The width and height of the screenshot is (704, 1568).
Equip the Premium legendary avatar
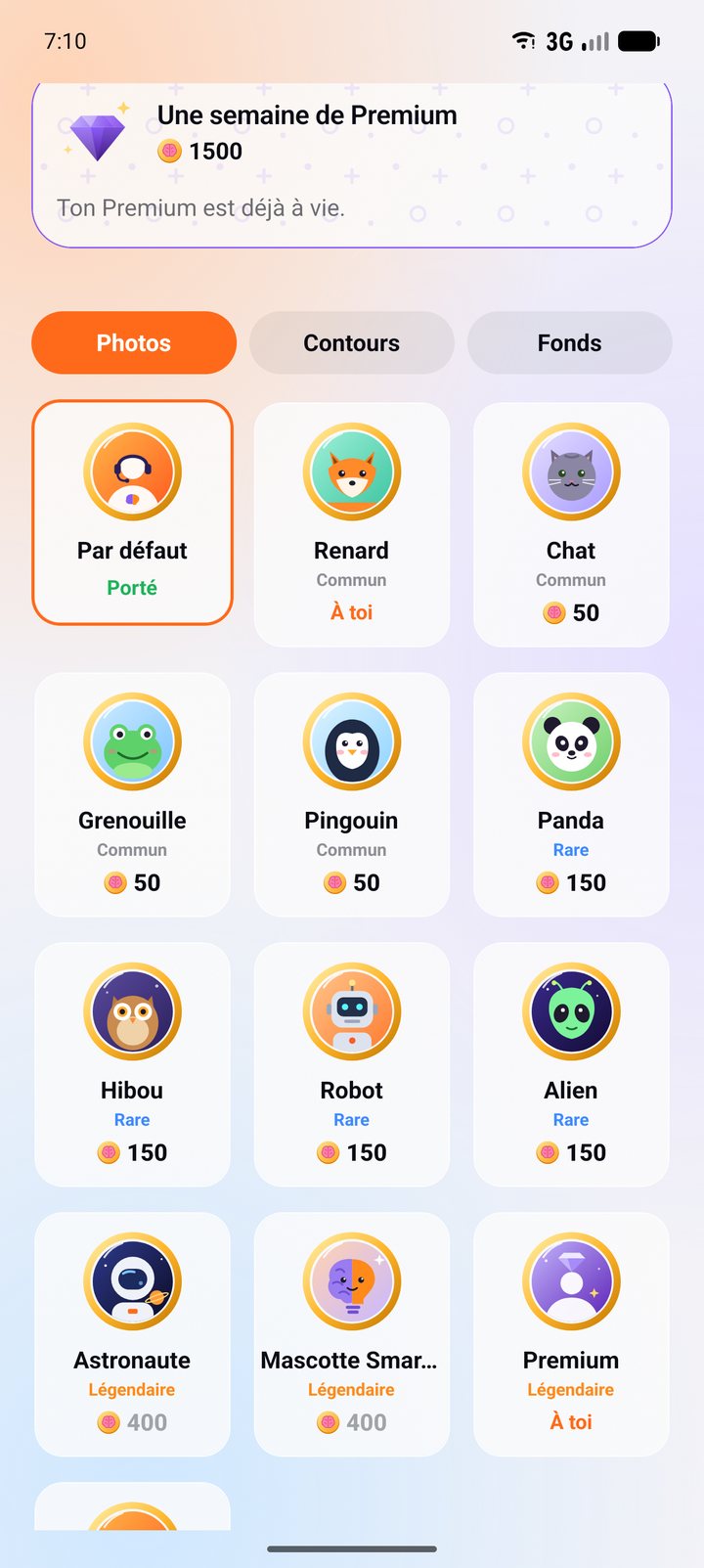point(571,1334)
